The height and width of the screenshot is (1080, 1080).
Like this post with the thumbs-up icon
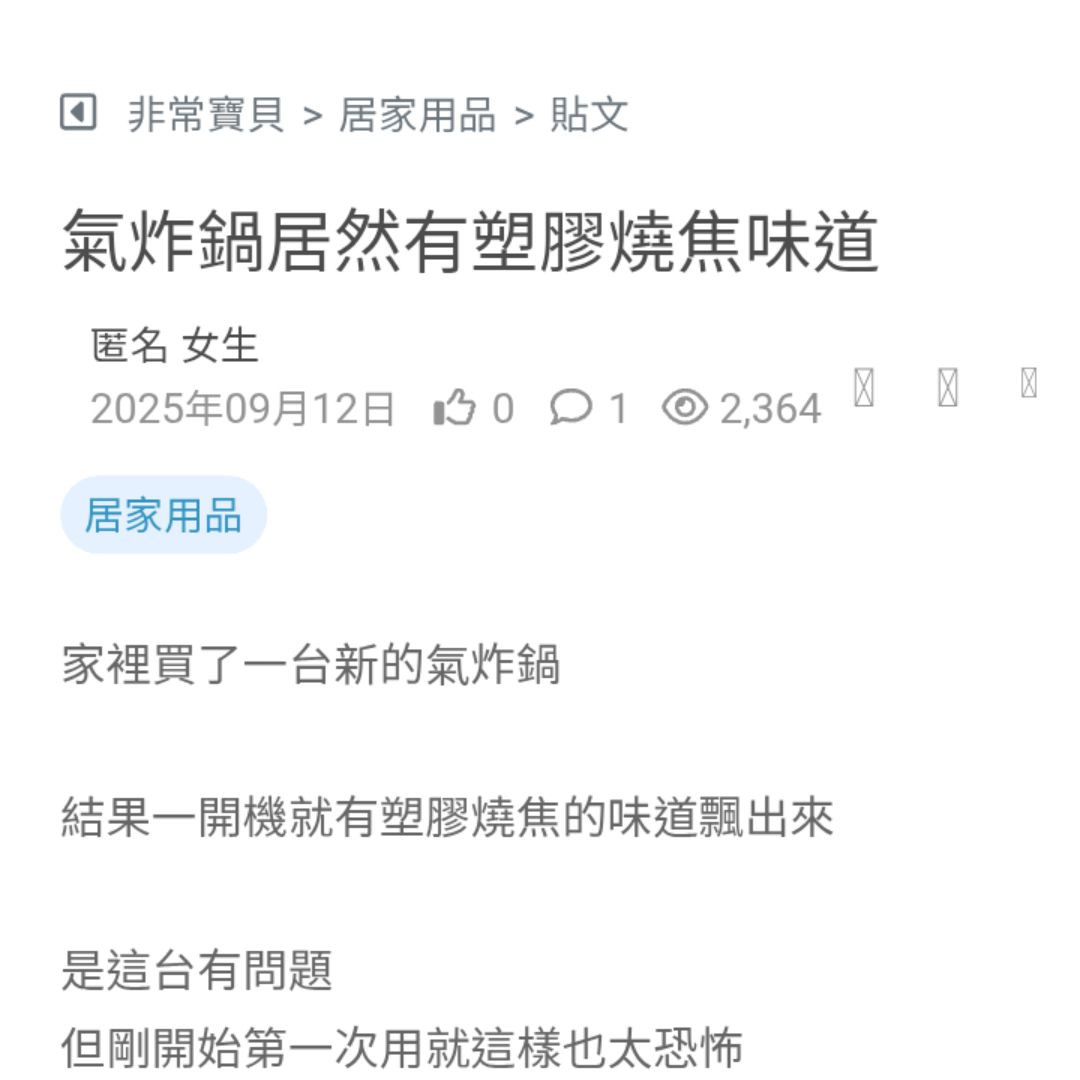coord(453,408)
